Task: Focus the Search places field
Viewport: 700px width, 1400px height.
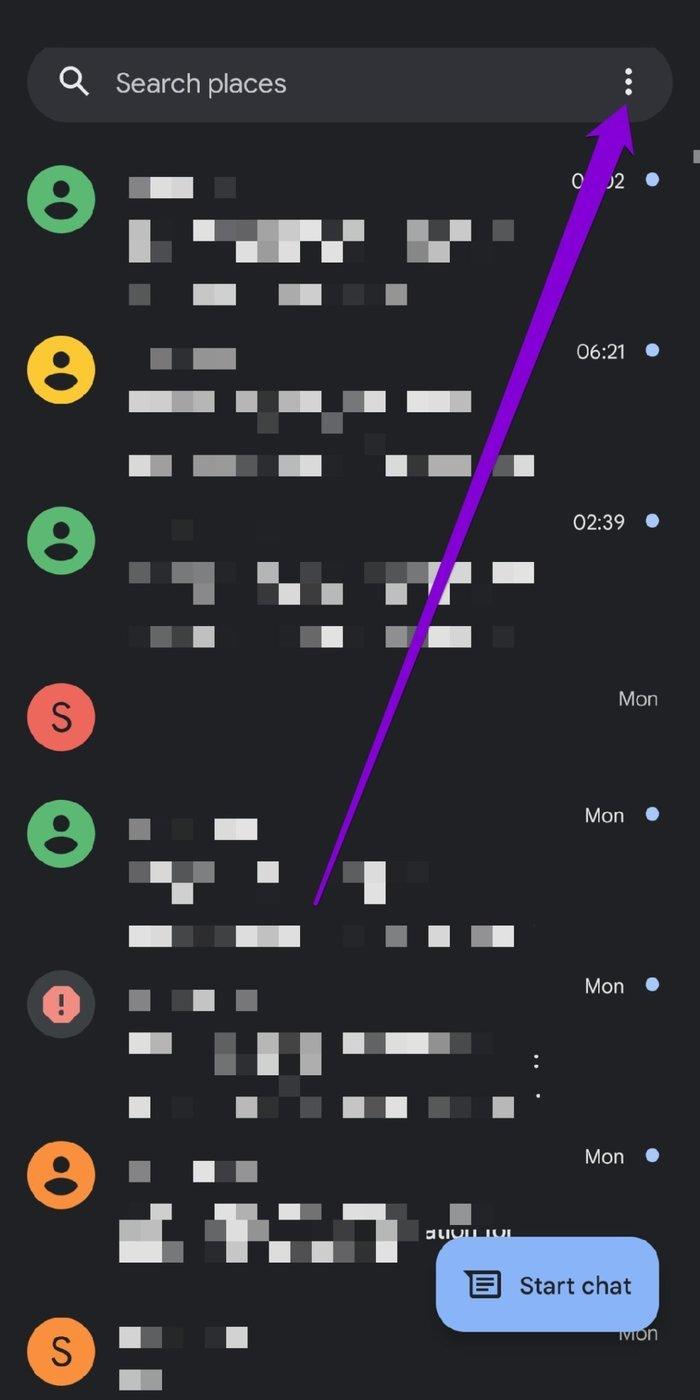Action: click(x=300, y=84)
